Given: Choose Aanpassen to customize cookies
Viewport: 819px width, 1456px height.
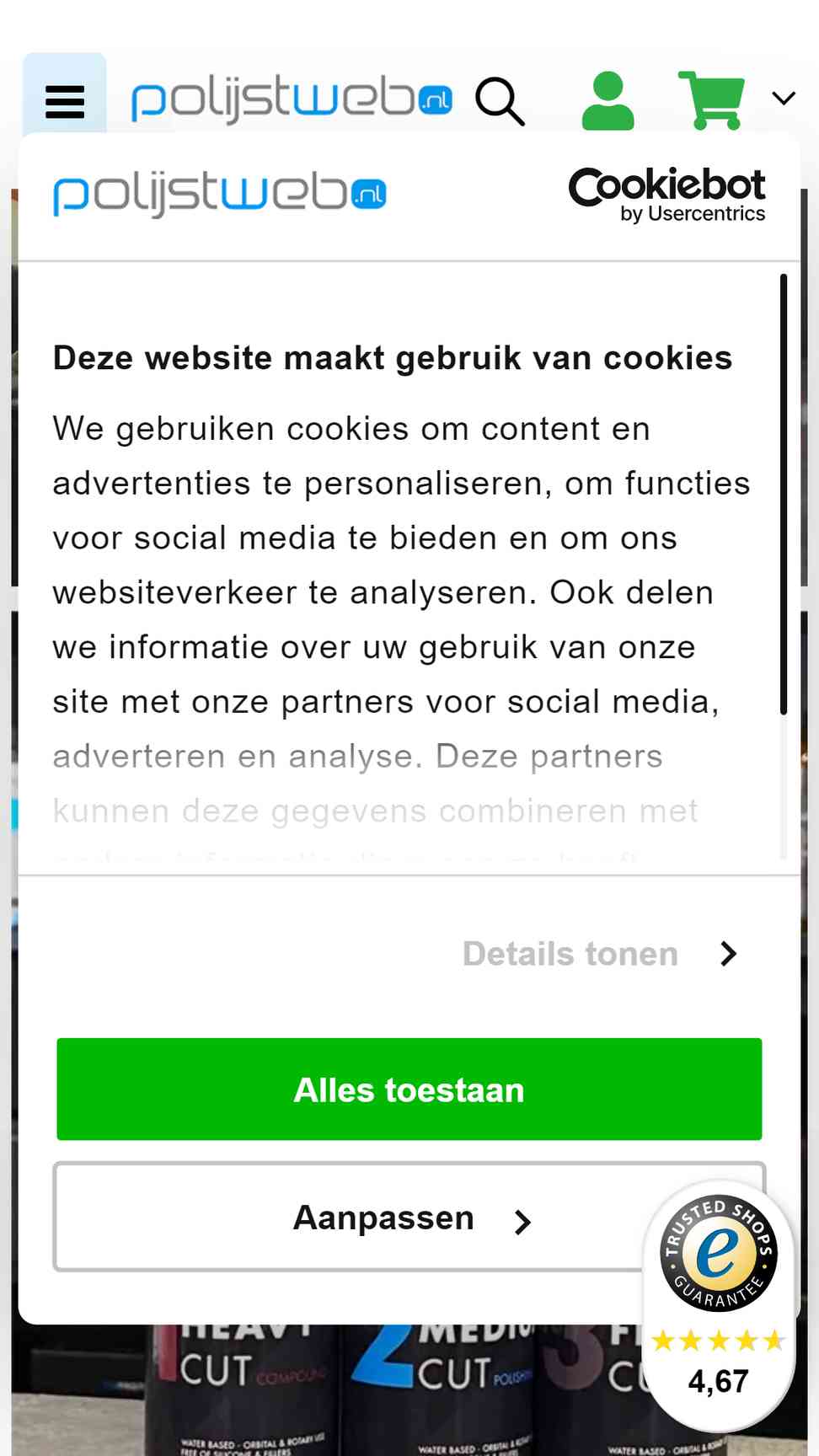Looking at the screenshot, I should pyautogui.click(x=409, y=1217).
